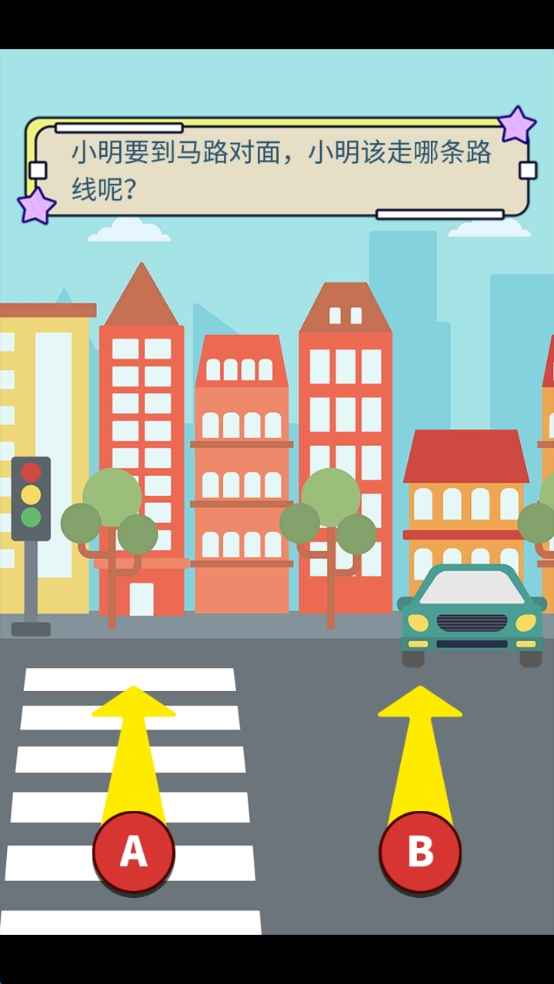The image size is (554, 984).
Task: Choose route B across the road
Action: [420, 852]
